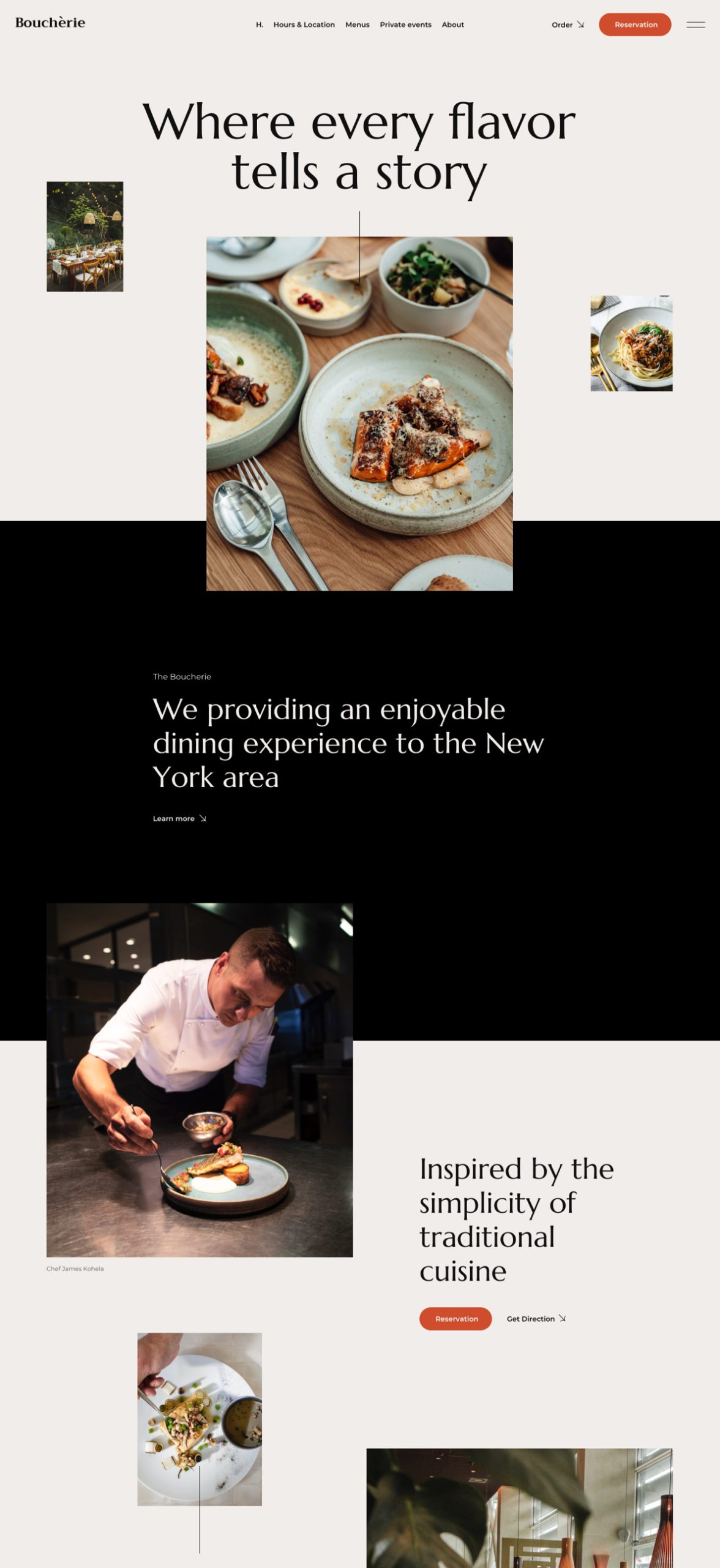
Task: Go to the About page
Action: (452, 24)
